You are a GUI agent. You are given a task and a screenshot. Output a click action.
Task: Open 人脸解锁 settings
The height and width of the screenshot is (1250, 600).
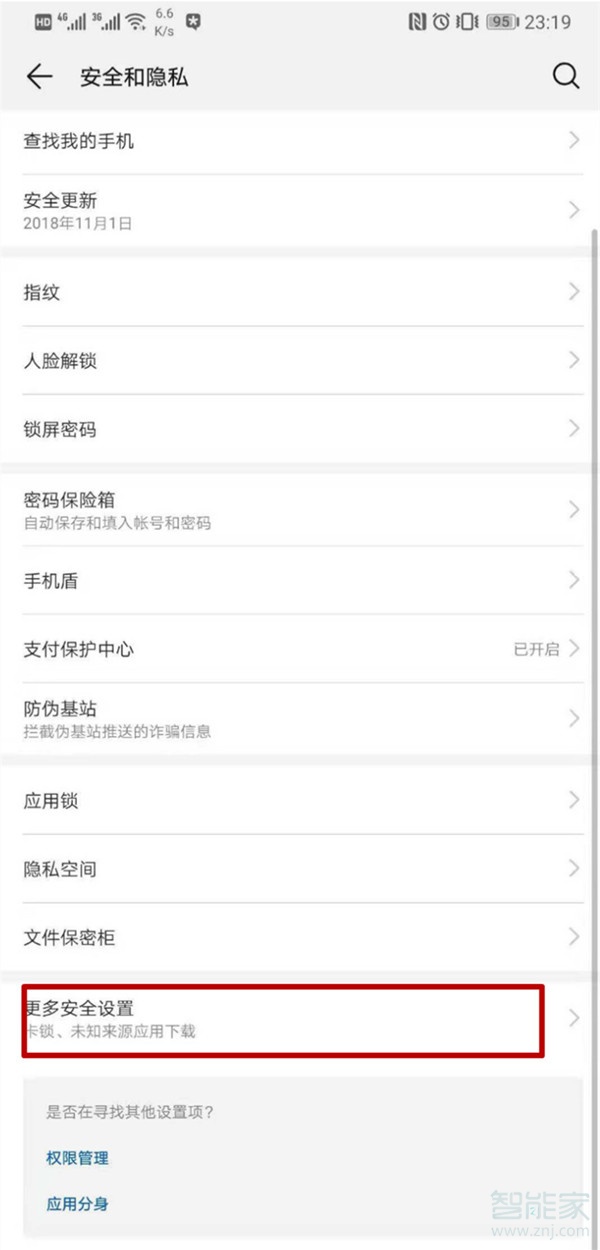(x=300, y=360)
